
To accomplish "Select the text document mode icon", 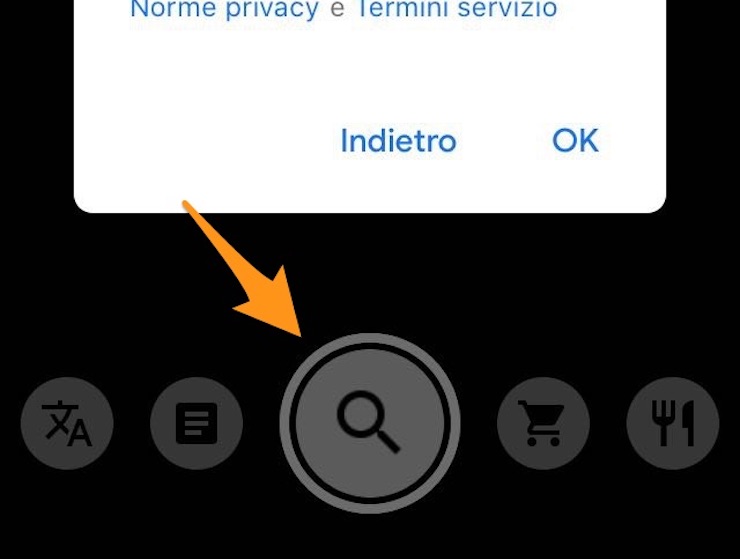I will [196, 424].
